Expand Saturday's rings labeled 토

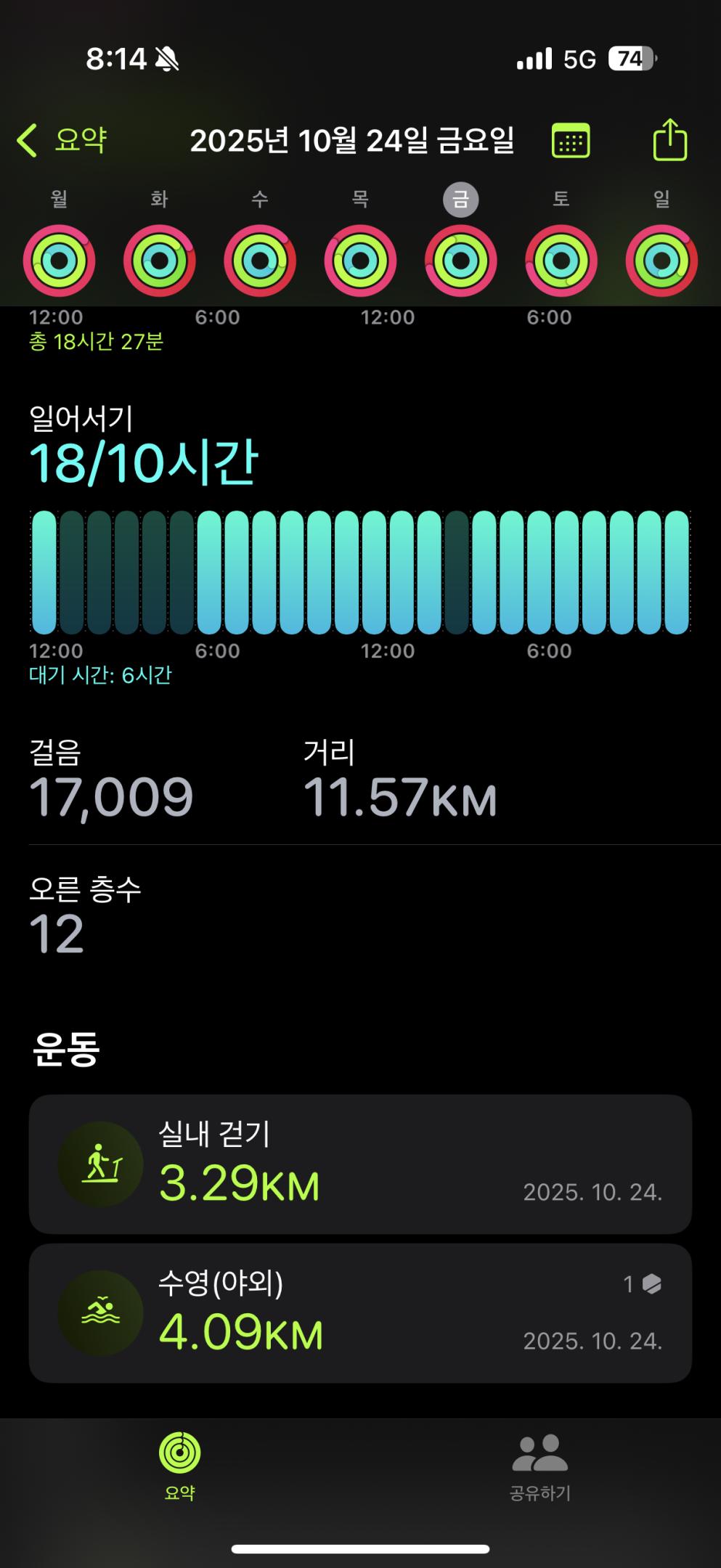[559, 260]
